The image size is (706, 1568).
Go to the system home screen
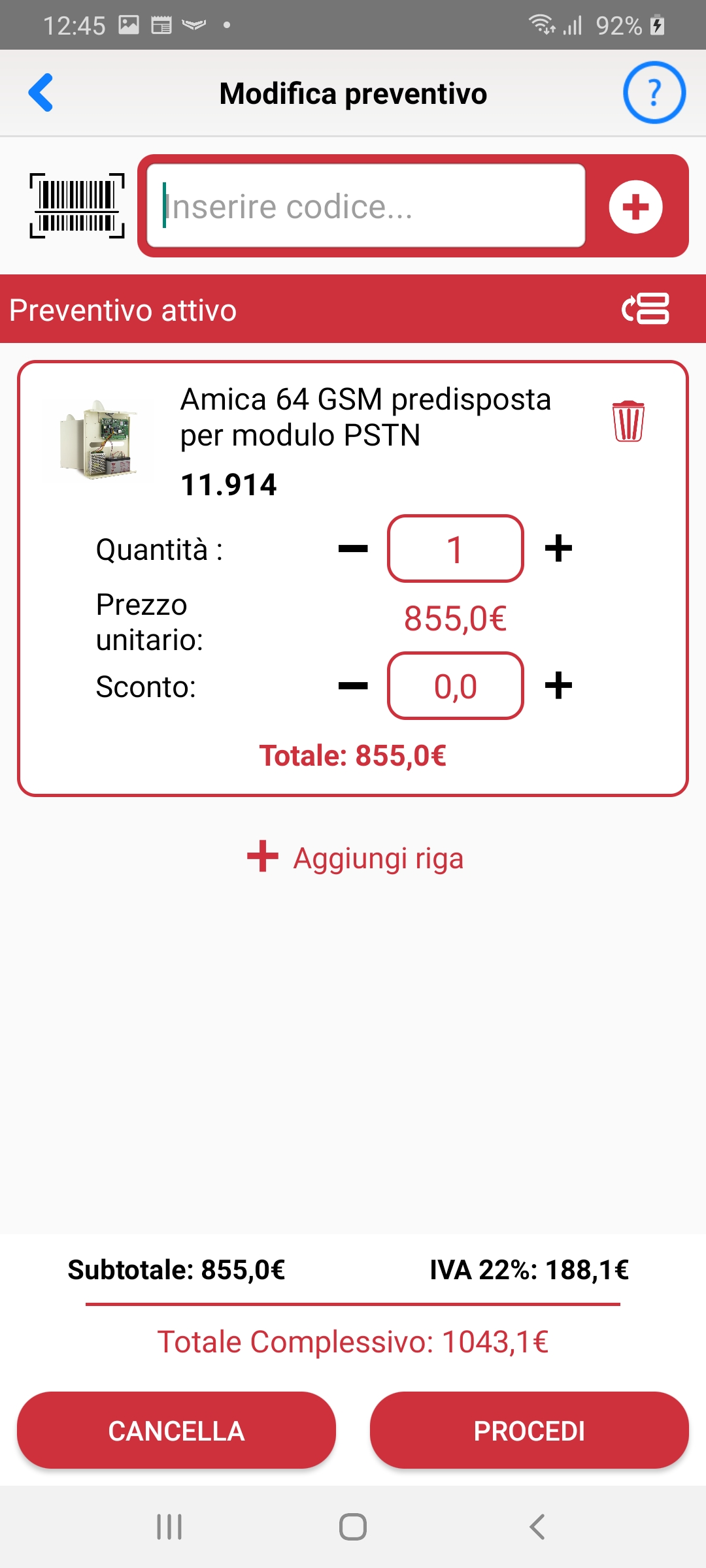[x=353, y=1527]
